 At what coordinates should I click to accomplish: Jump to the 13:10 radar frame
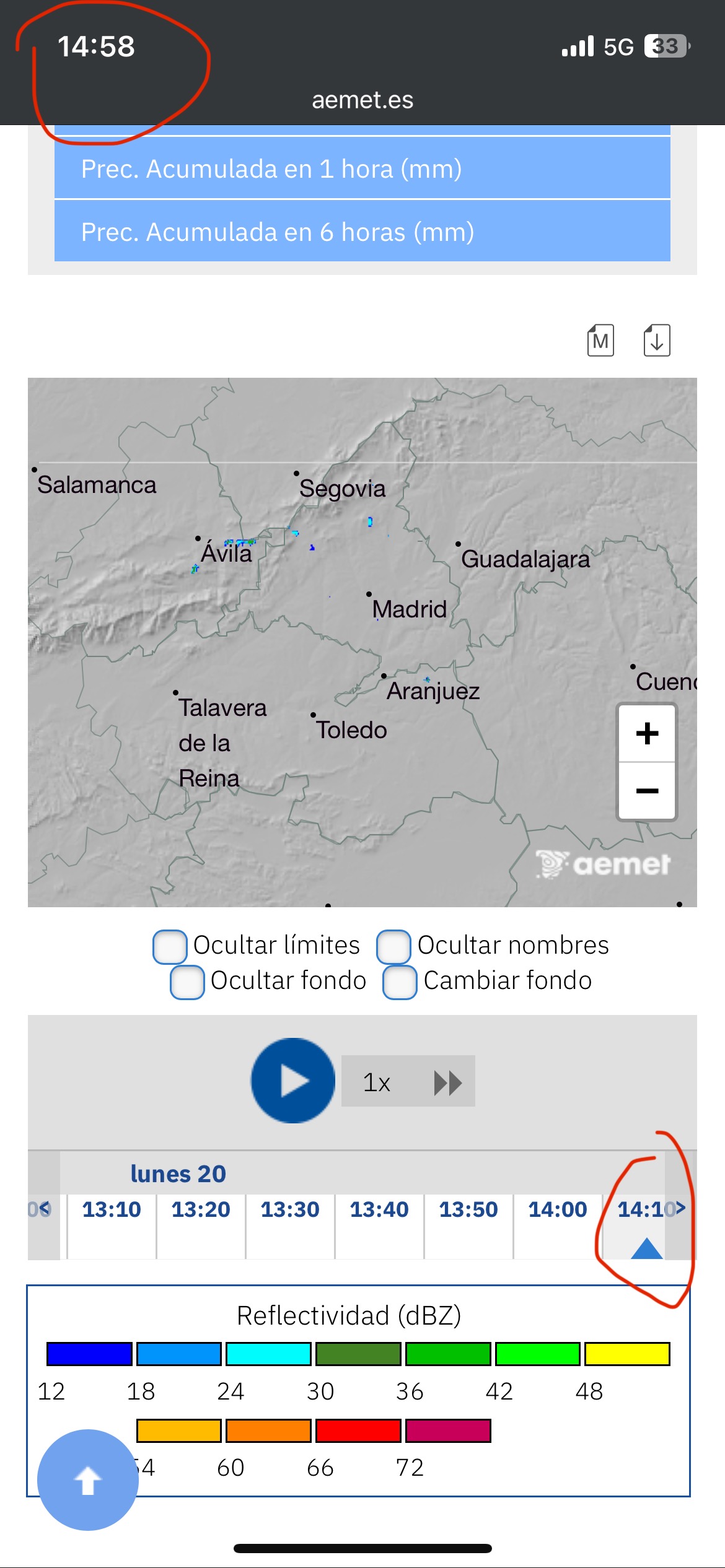pos(112,1211)
